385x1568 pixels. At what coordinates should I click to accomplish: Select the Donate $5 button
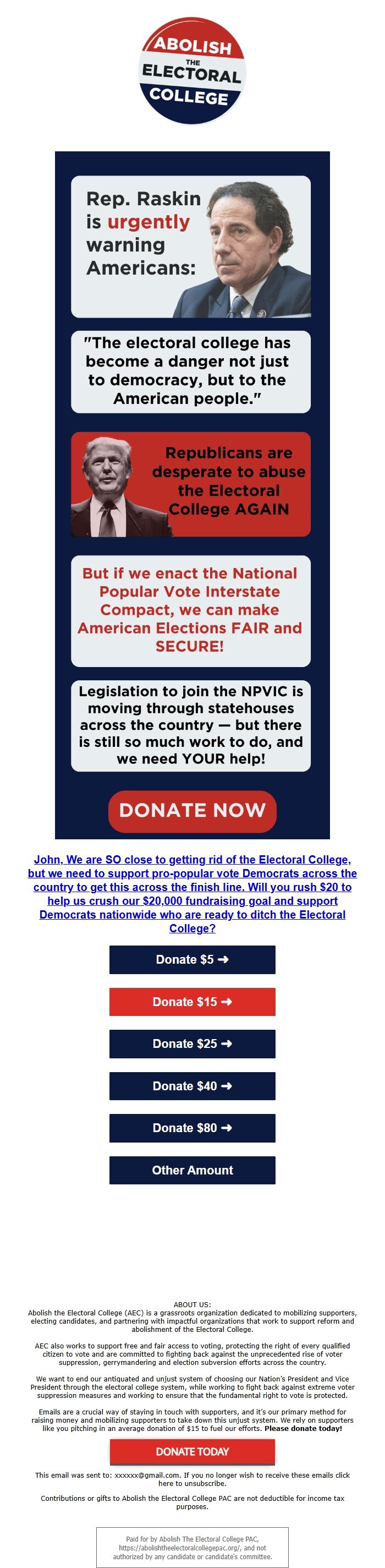[x=192, y=959]
